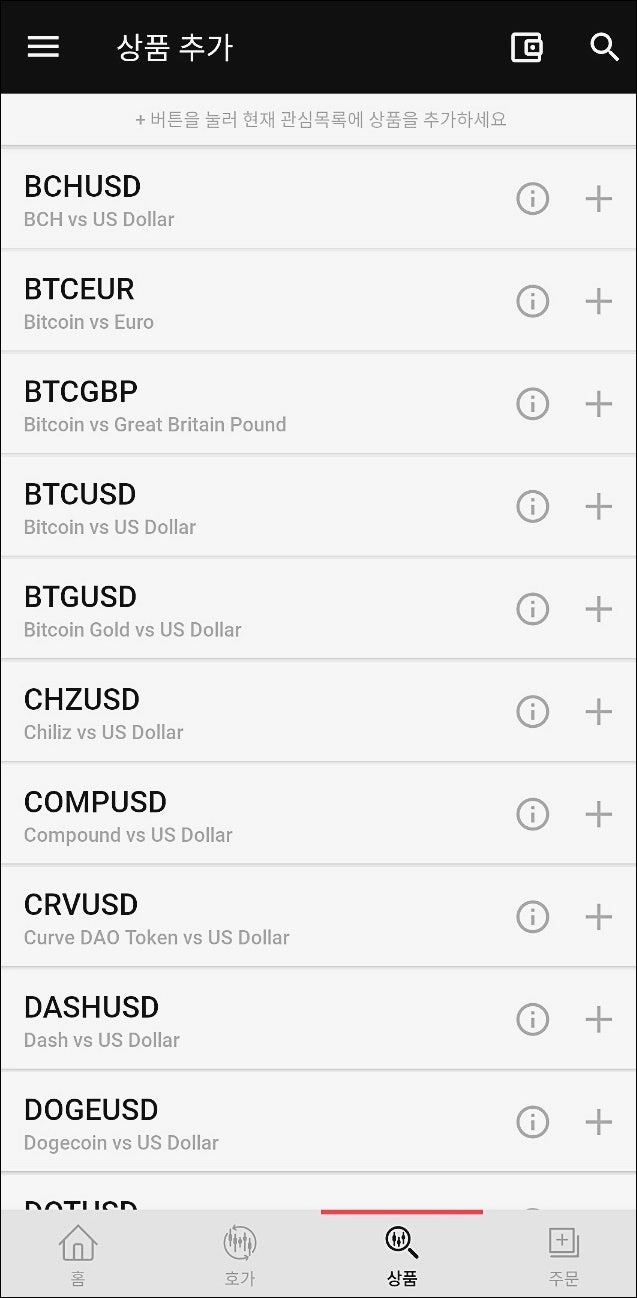This screenshot has width=637, height=1298.
Task: Add BTGUSD to watchlist
Action: [x=598, y=609]
